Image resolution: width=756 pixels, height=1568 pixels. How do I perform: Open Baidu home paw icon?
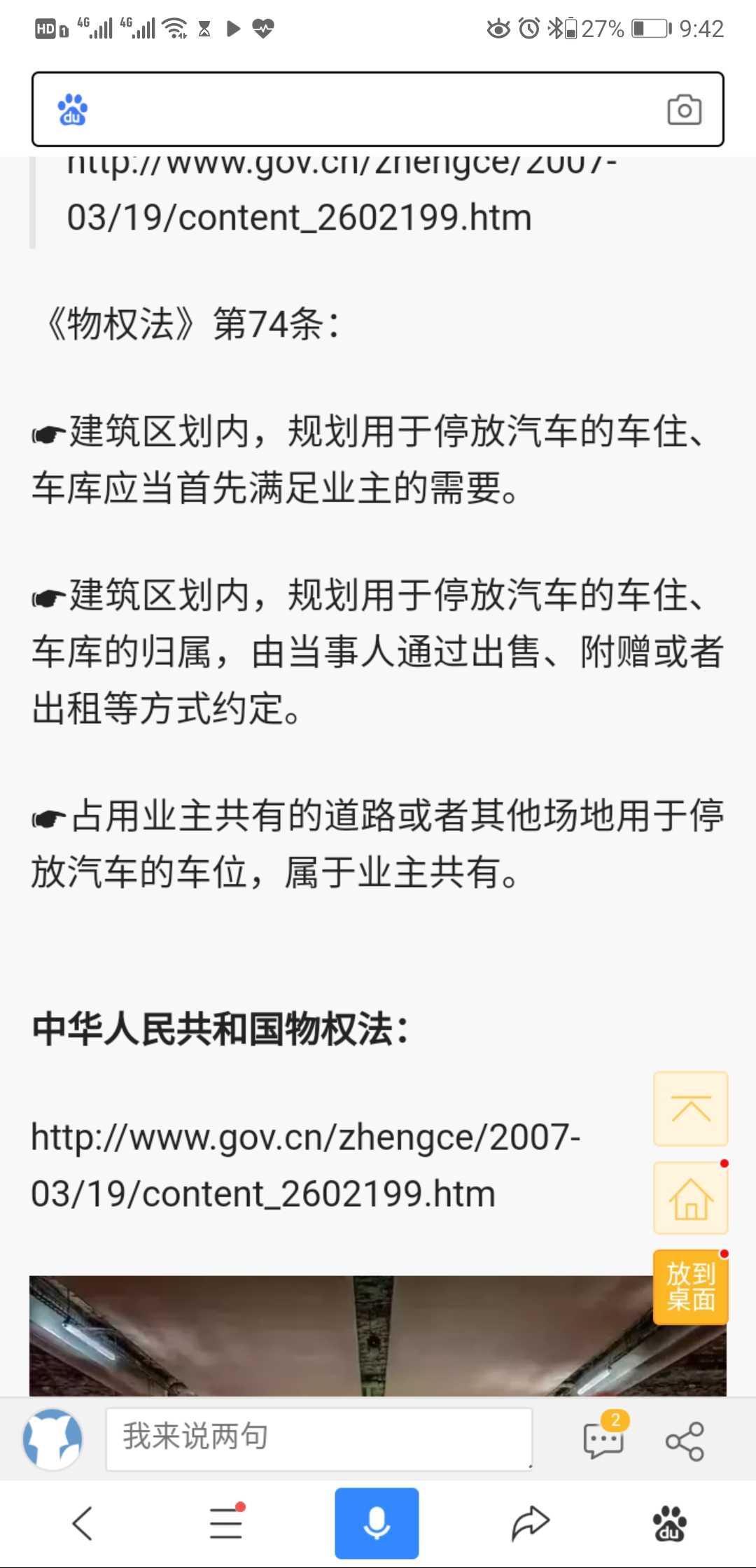coord(670,1523)
